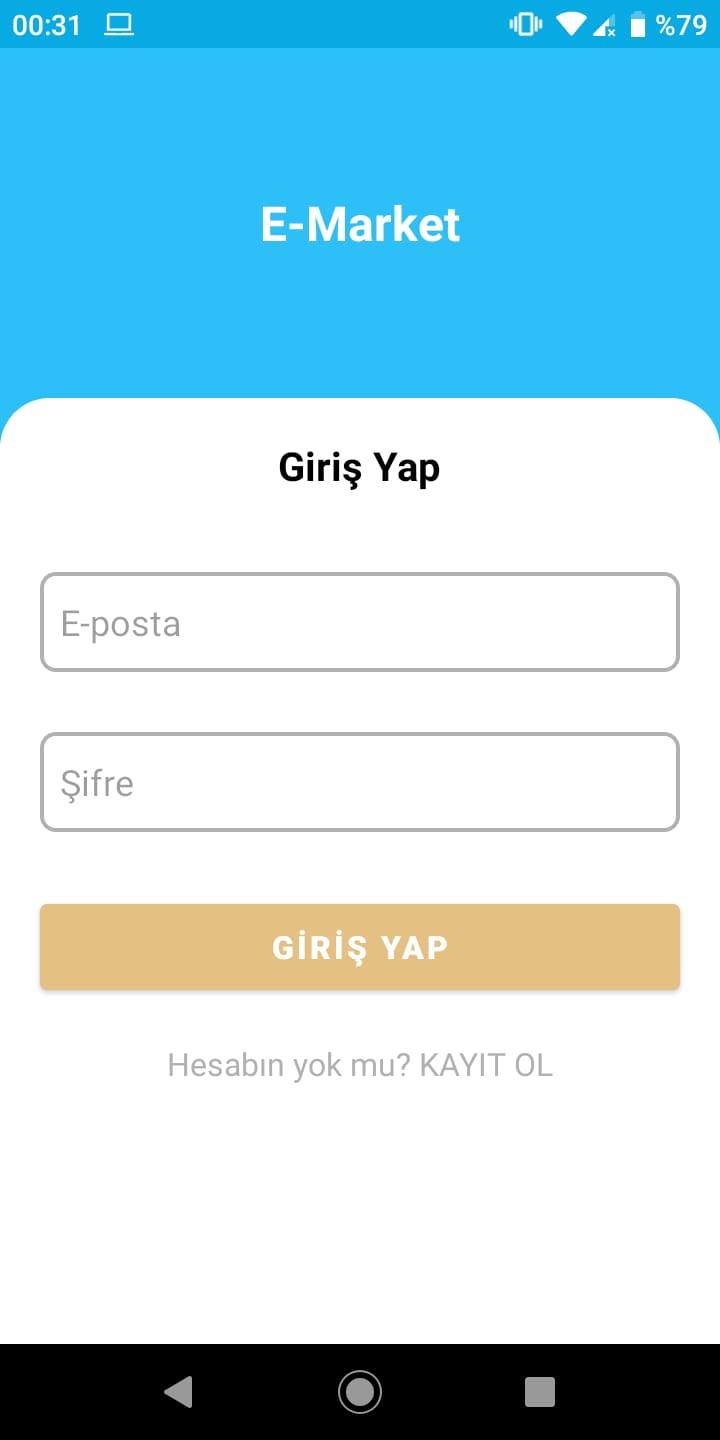Tap the Giriş Yap heading text
The image size is (720, 1440).
click(360, 466)
